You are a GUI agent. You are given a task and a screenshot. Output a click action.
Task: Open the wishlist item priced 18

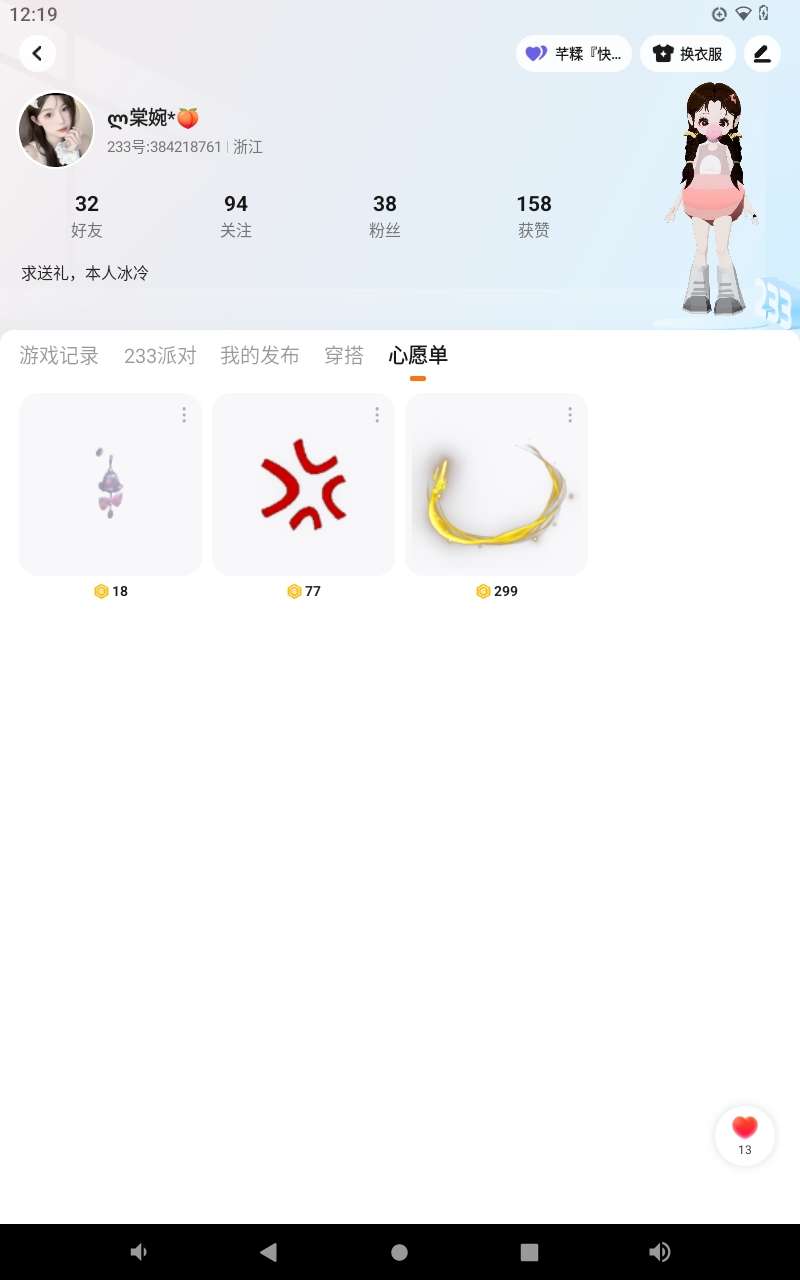[x=110, y=484]
